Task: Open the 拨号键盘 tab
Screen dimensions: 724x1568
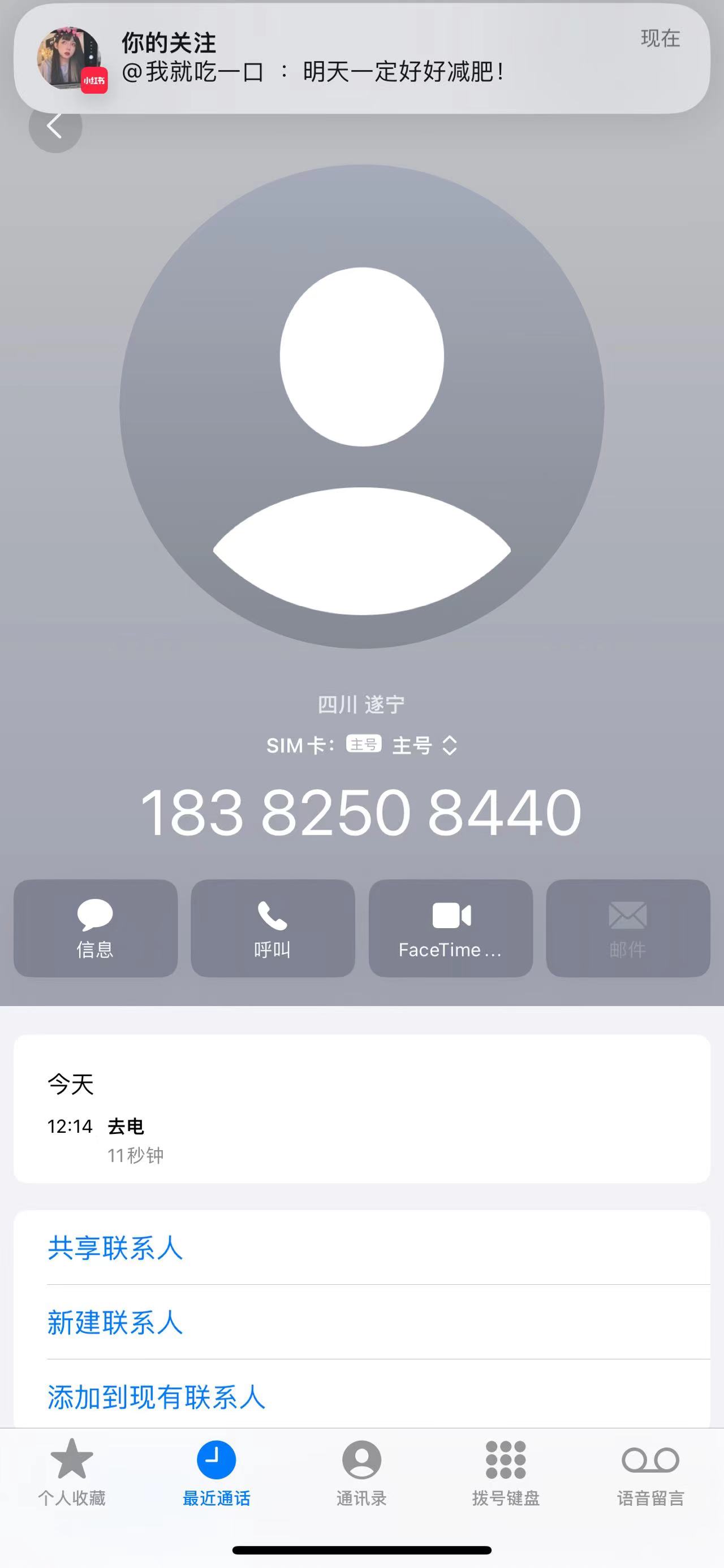Action: point(506,1473)
